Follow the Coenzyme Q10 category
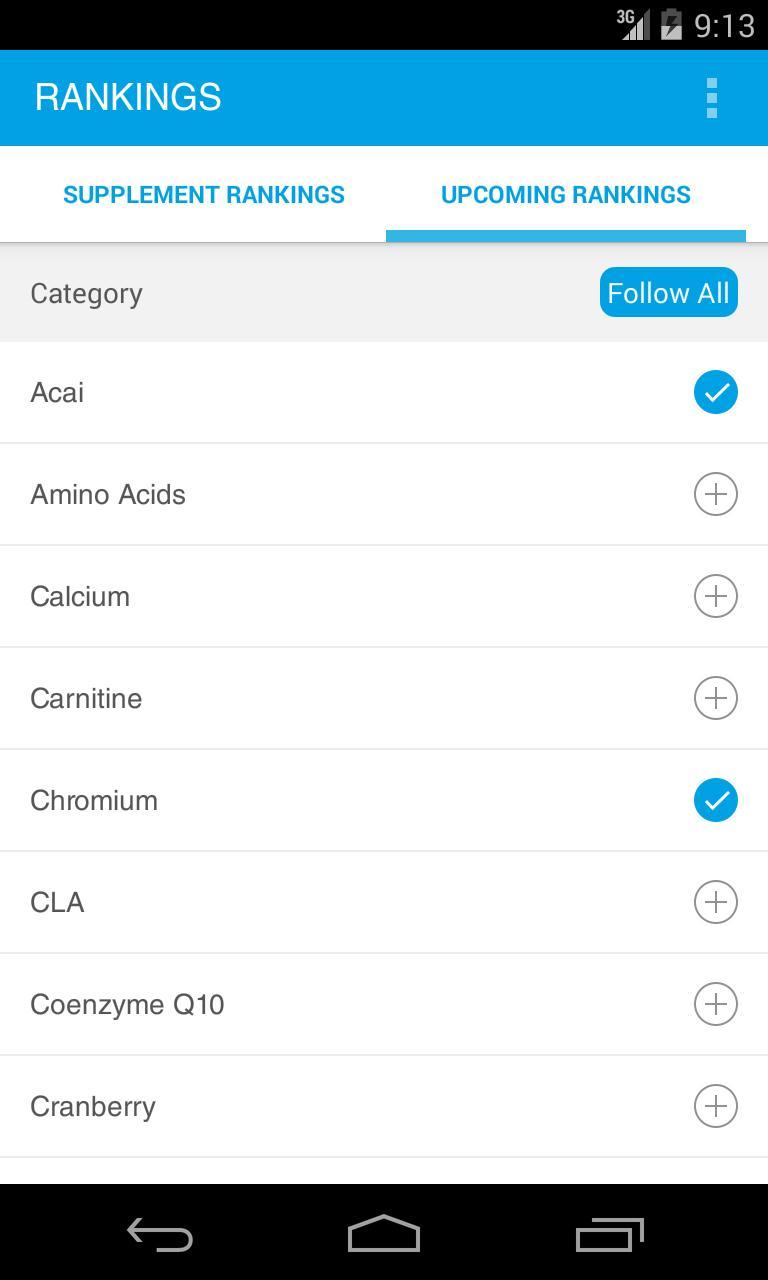 click(x=715, y=1004)
